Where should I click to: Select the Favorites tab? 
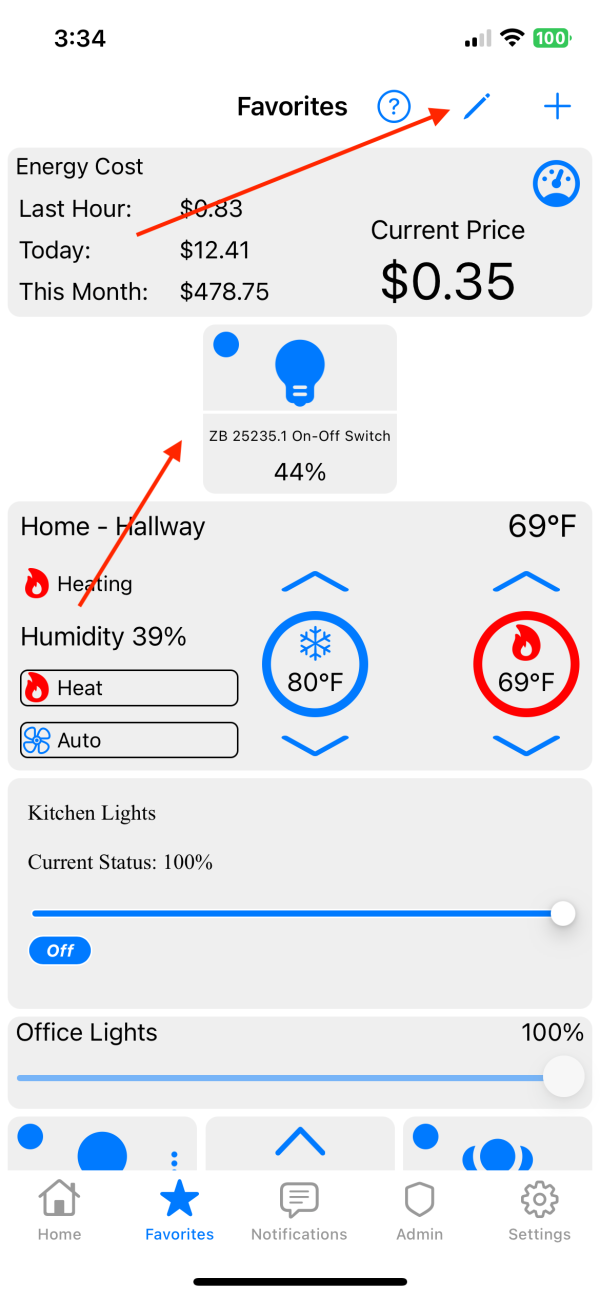click(x=179, y=1209)
